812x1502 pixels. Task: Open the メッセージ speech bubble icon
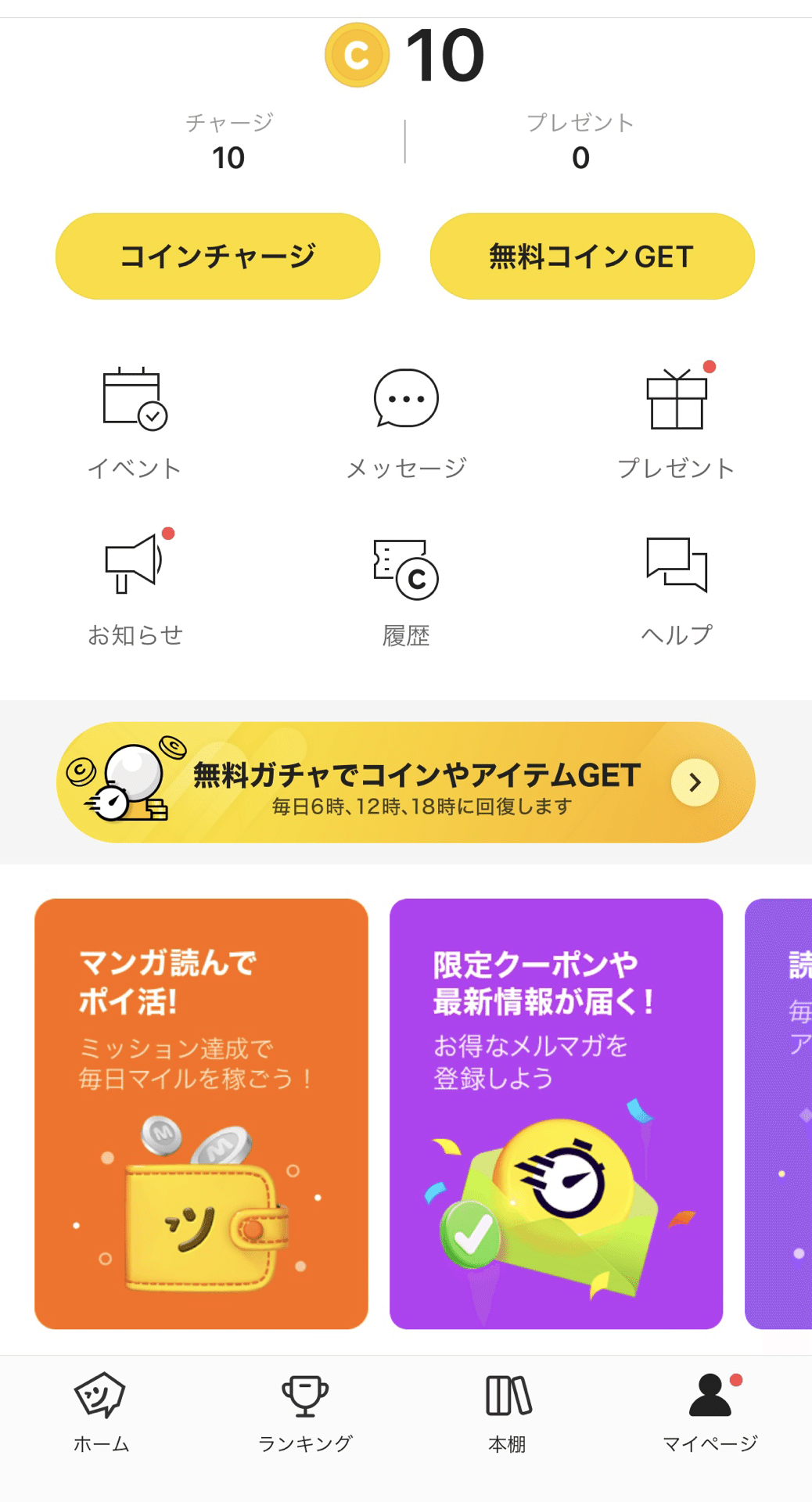405,399
